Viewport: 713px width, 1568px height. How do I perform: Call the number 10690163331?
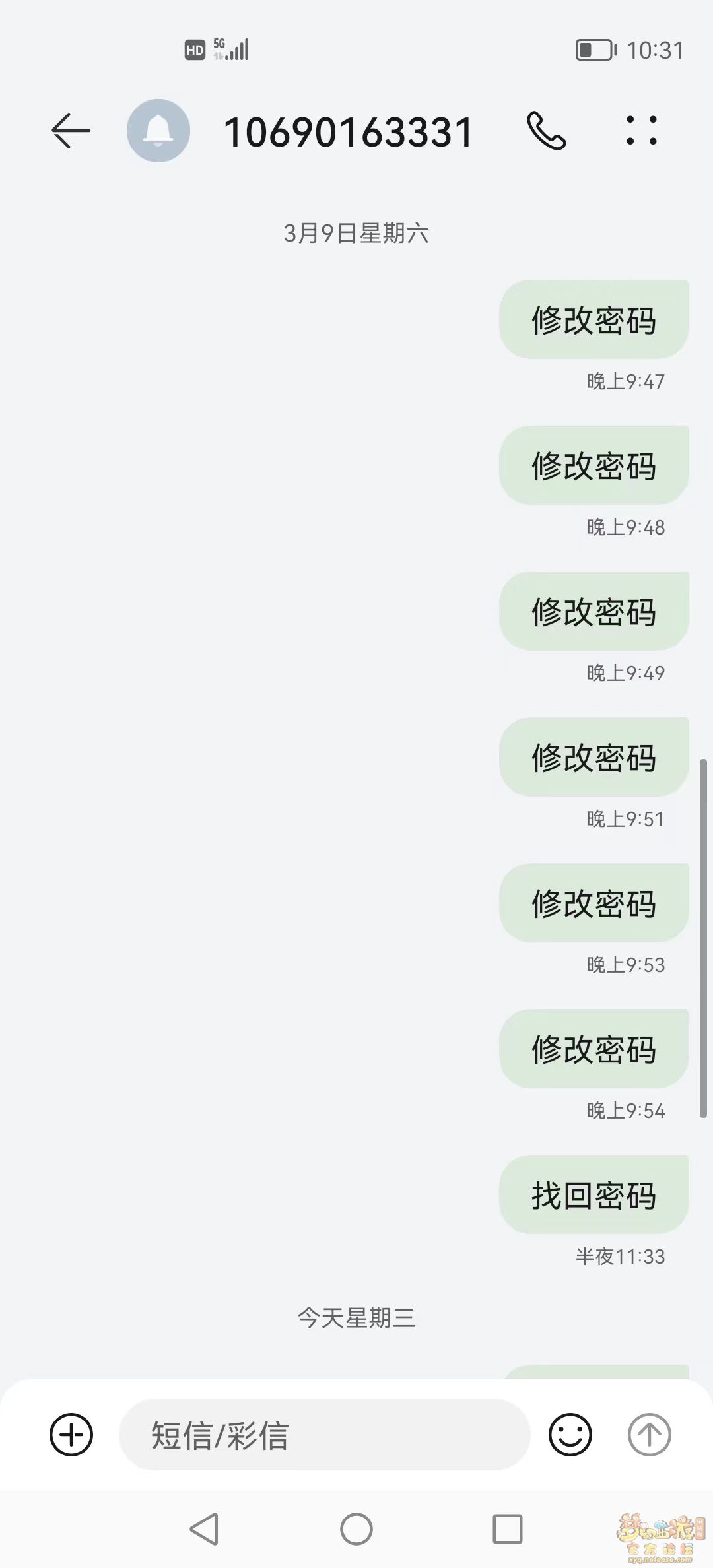546,131
